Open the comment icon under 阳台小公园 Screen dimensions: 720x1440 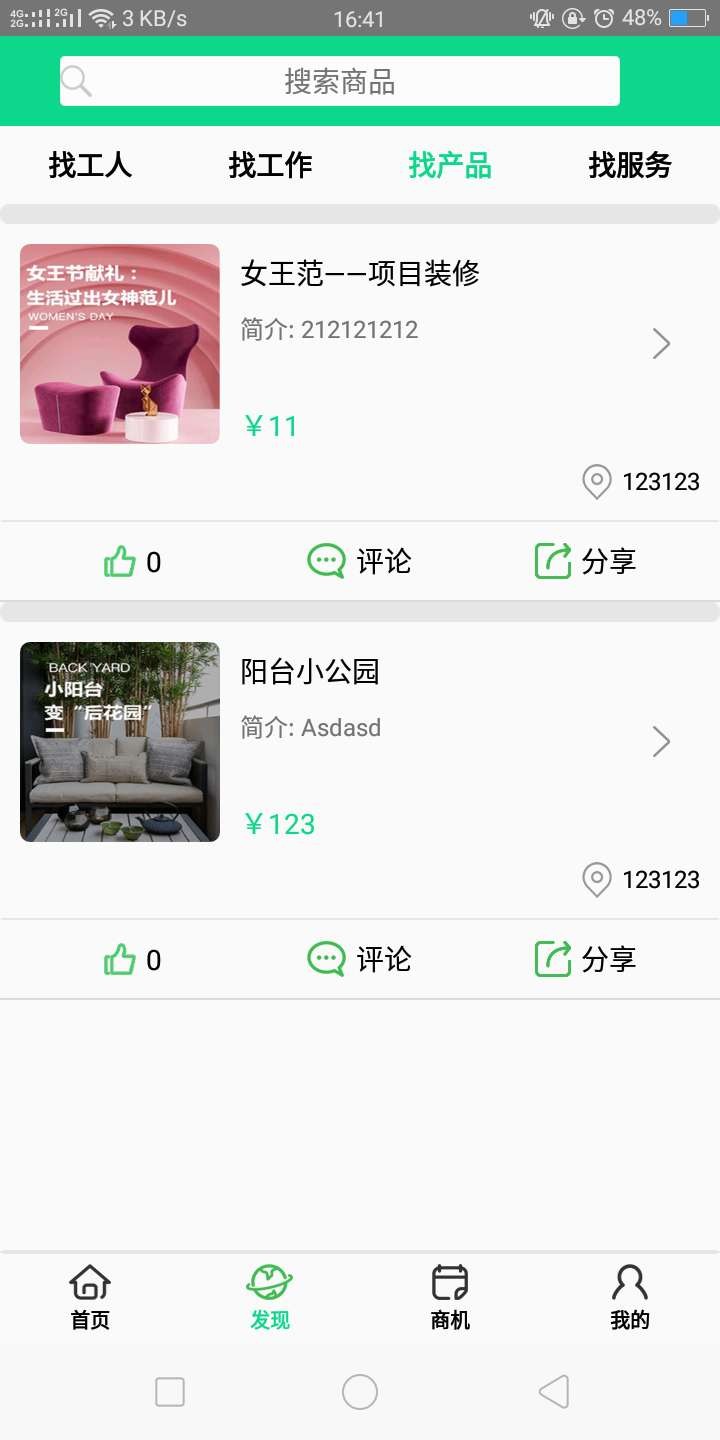[324, 958]
